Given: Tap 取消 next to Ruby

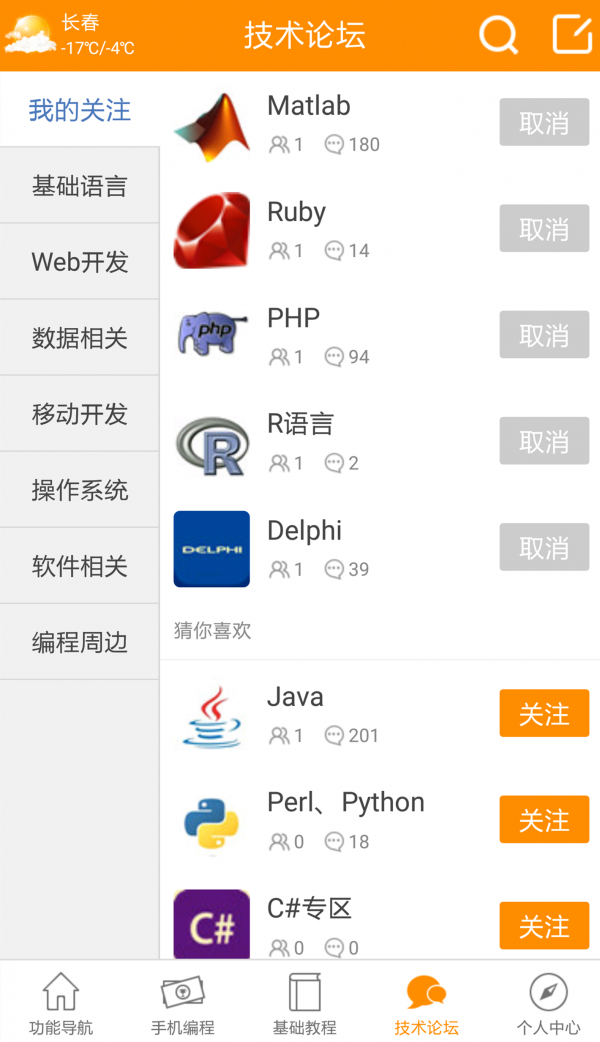Looking at the screenshot, I should [x=544, y=230].
